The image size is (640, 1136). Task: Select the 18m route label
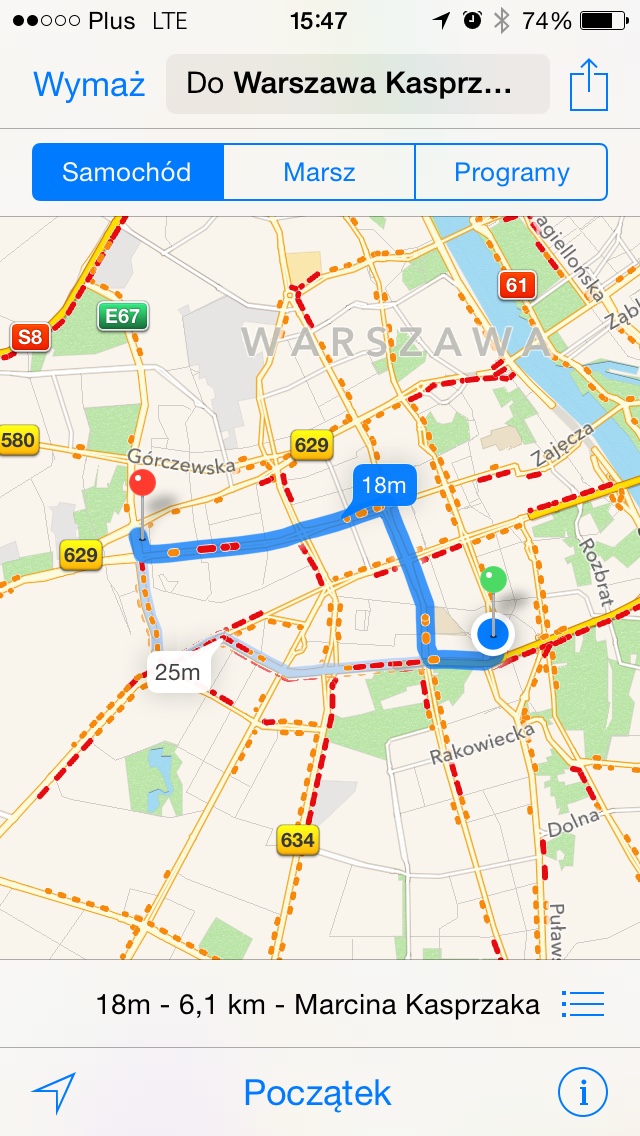(384, 486)
